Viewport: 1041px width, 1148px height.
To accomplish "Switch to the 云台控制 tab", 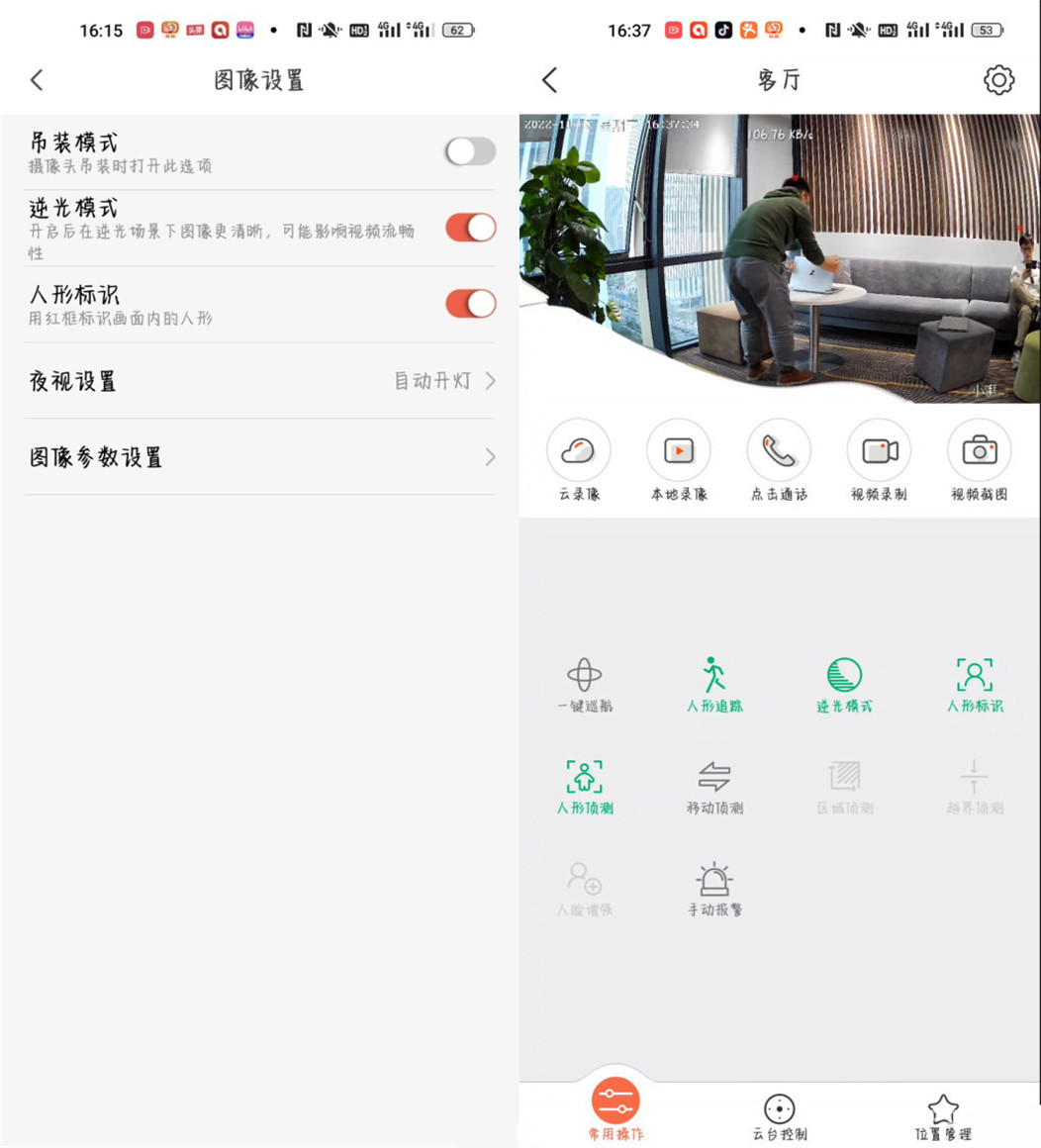I will [780, 1117].
